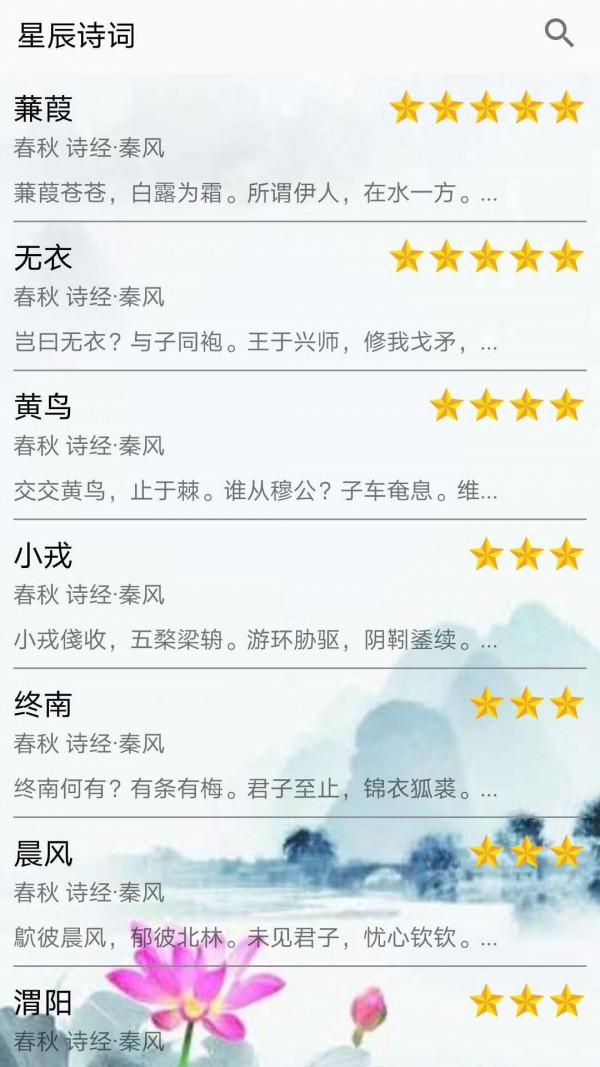
Task: Open the search icon in app bar
Action: (x=559, y=33)
